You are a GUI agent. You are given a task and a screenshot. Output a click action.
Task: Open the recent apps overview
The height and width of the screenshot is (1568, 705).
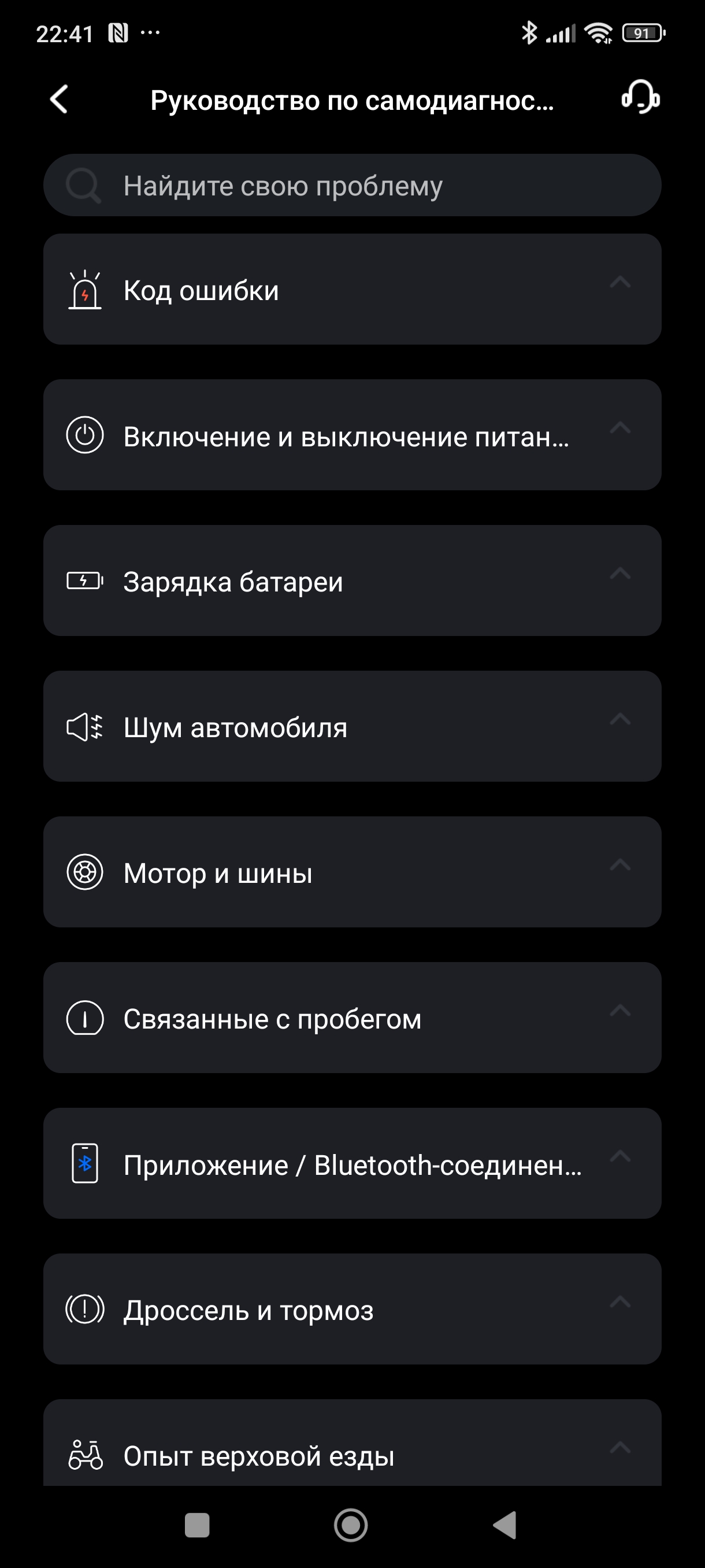pyautogui.click(x=197, y=1525)
